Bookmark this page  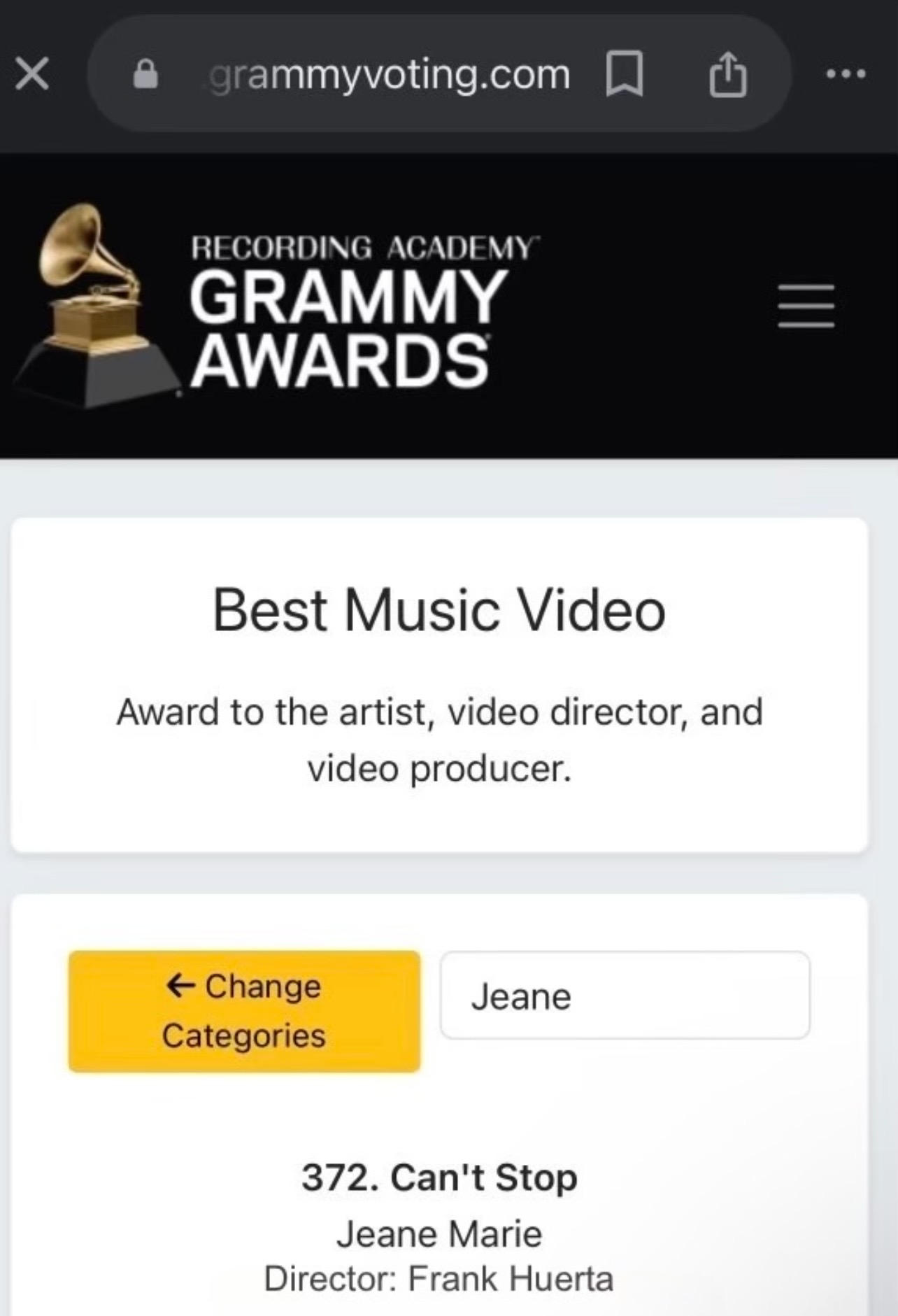click(x=624, y=74)
